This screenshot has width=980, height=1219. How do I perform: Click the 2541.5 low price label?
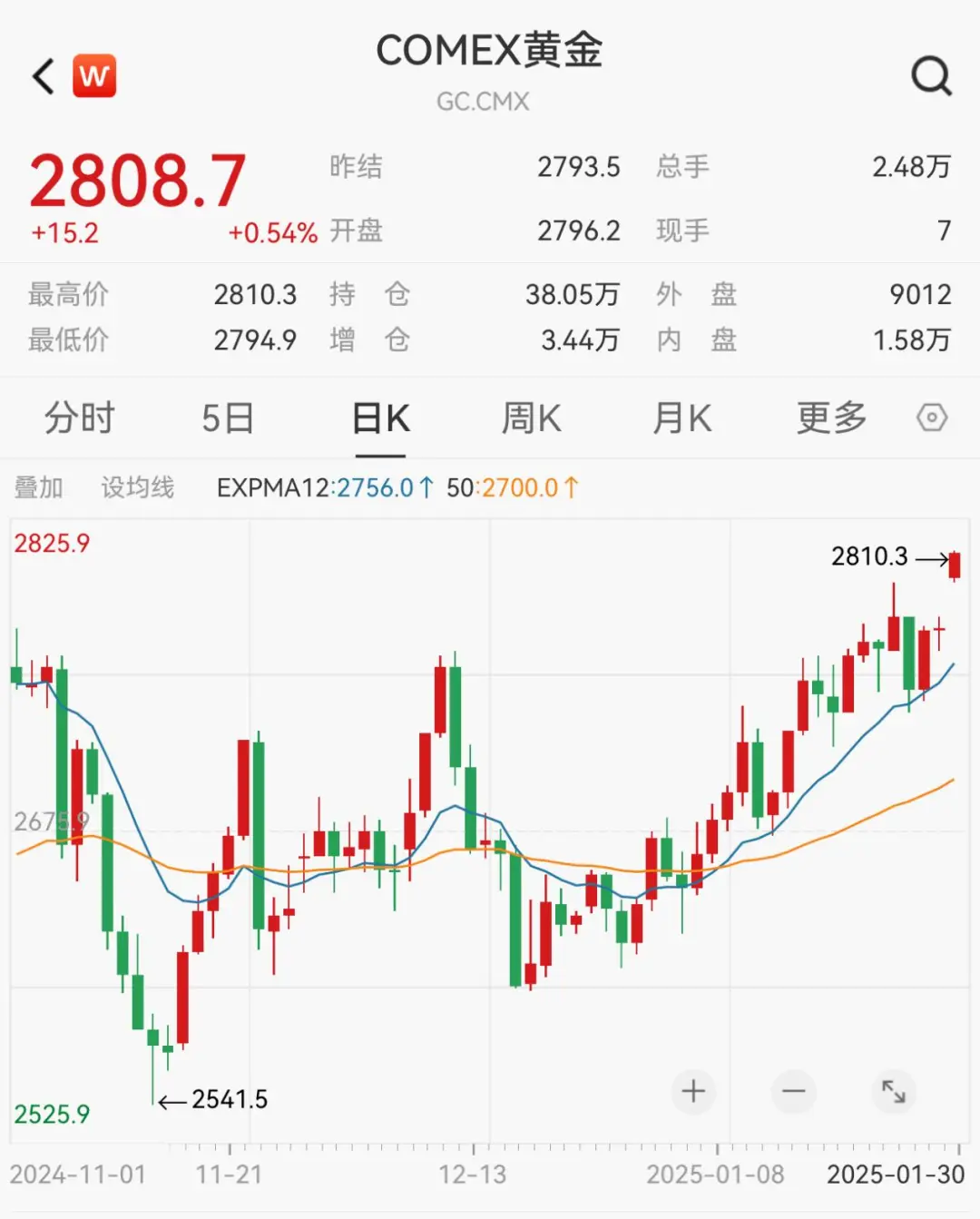click(x=231, y=1099)
